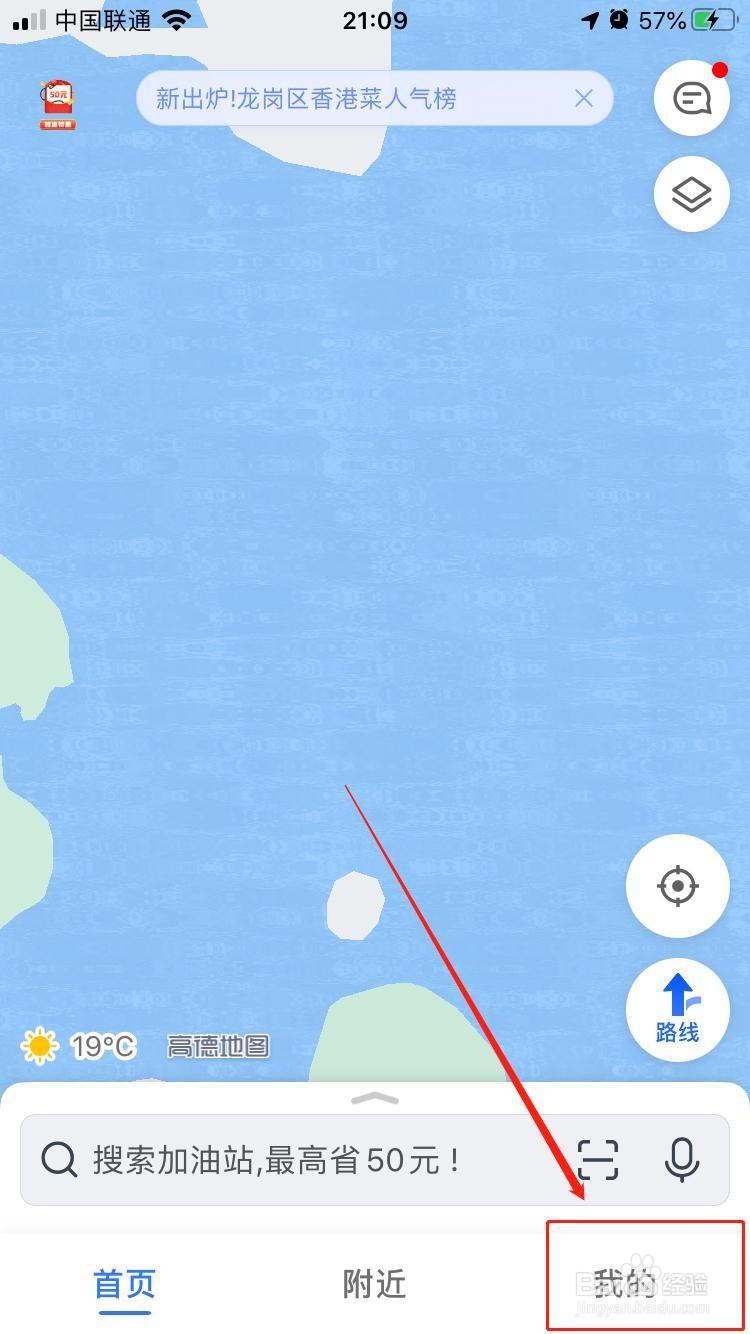
Task: Open the 高德地图 watermark logo
Action: [216, 1046]
